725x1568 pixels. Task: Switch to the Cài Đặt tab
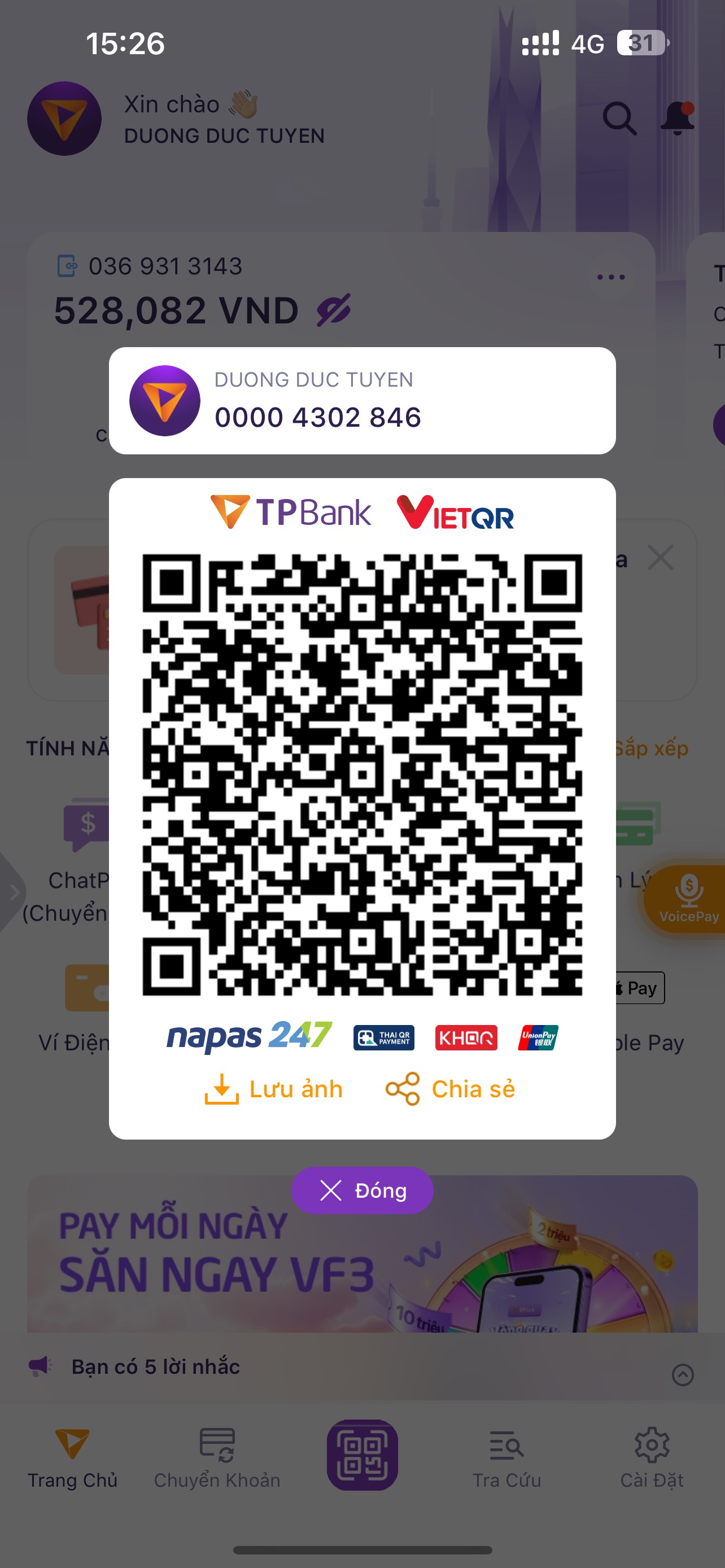click(x=652, y=1458)
